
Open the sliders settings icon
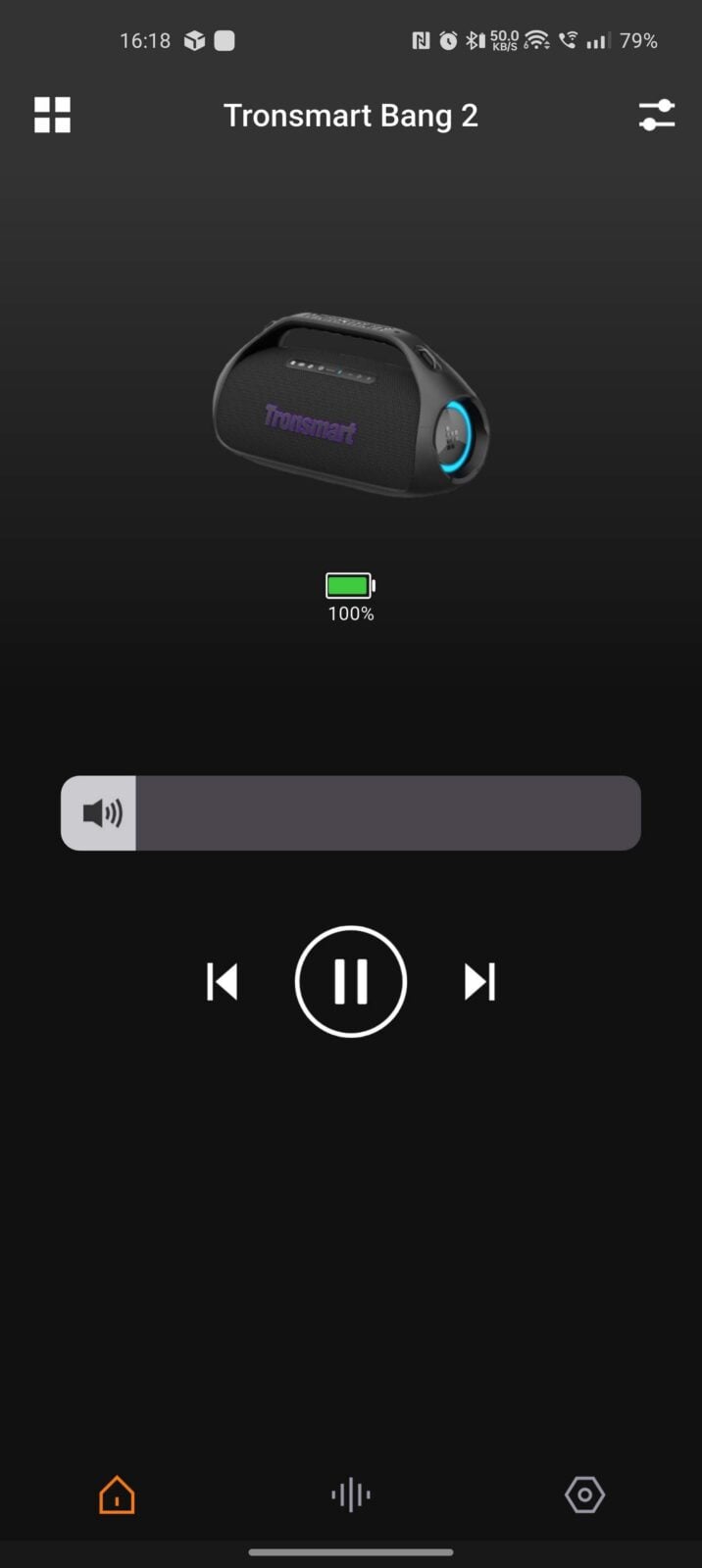(x=656, y=115)
